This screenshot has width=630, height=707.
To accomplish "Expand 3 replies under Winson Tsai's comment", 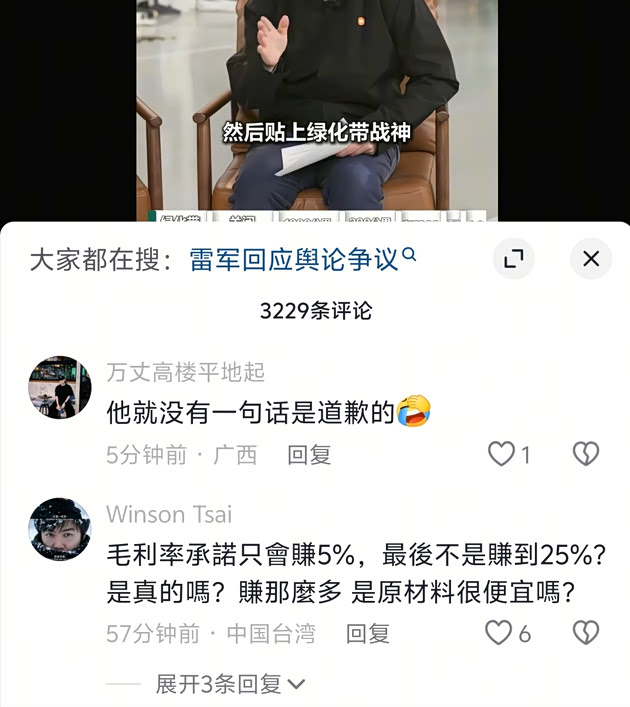I will [230, 685].
